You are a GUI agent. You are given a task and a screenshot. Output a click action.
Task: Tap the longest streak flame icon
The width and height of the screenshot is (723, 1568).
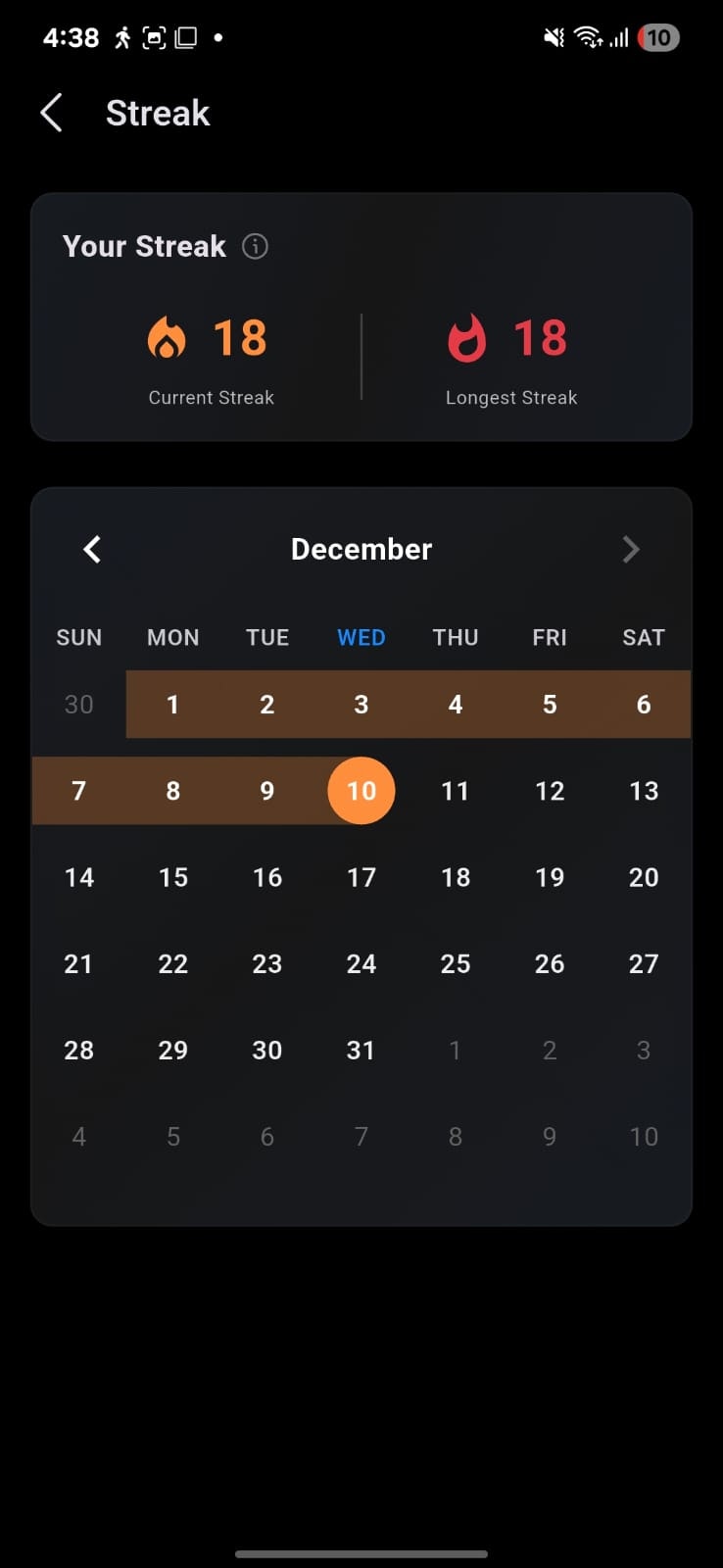(x=468, y=337)
